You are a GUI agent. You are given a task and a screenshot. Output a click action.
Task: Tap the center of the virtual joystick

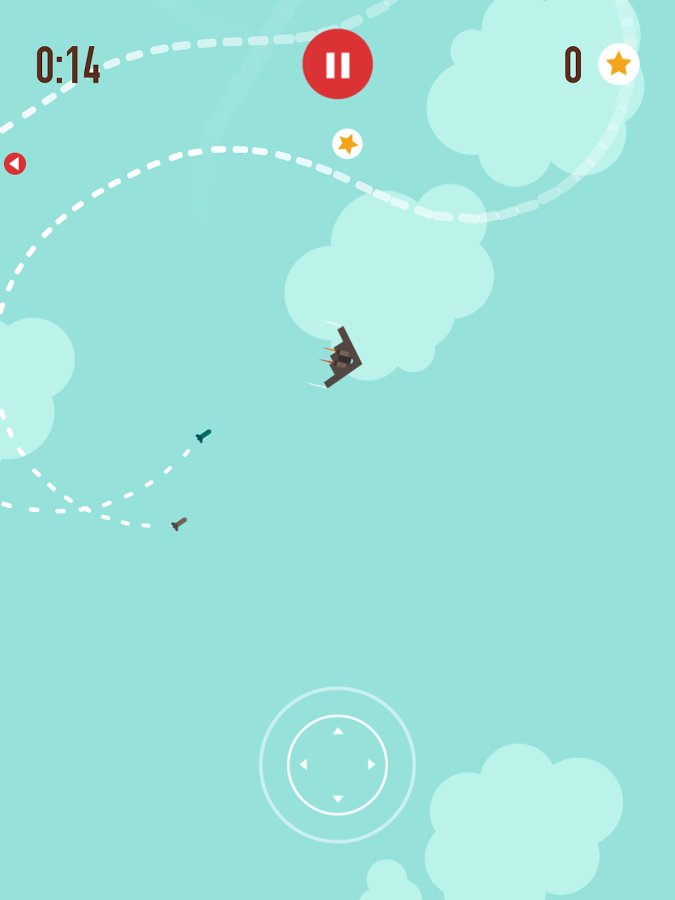coord(338,765)
